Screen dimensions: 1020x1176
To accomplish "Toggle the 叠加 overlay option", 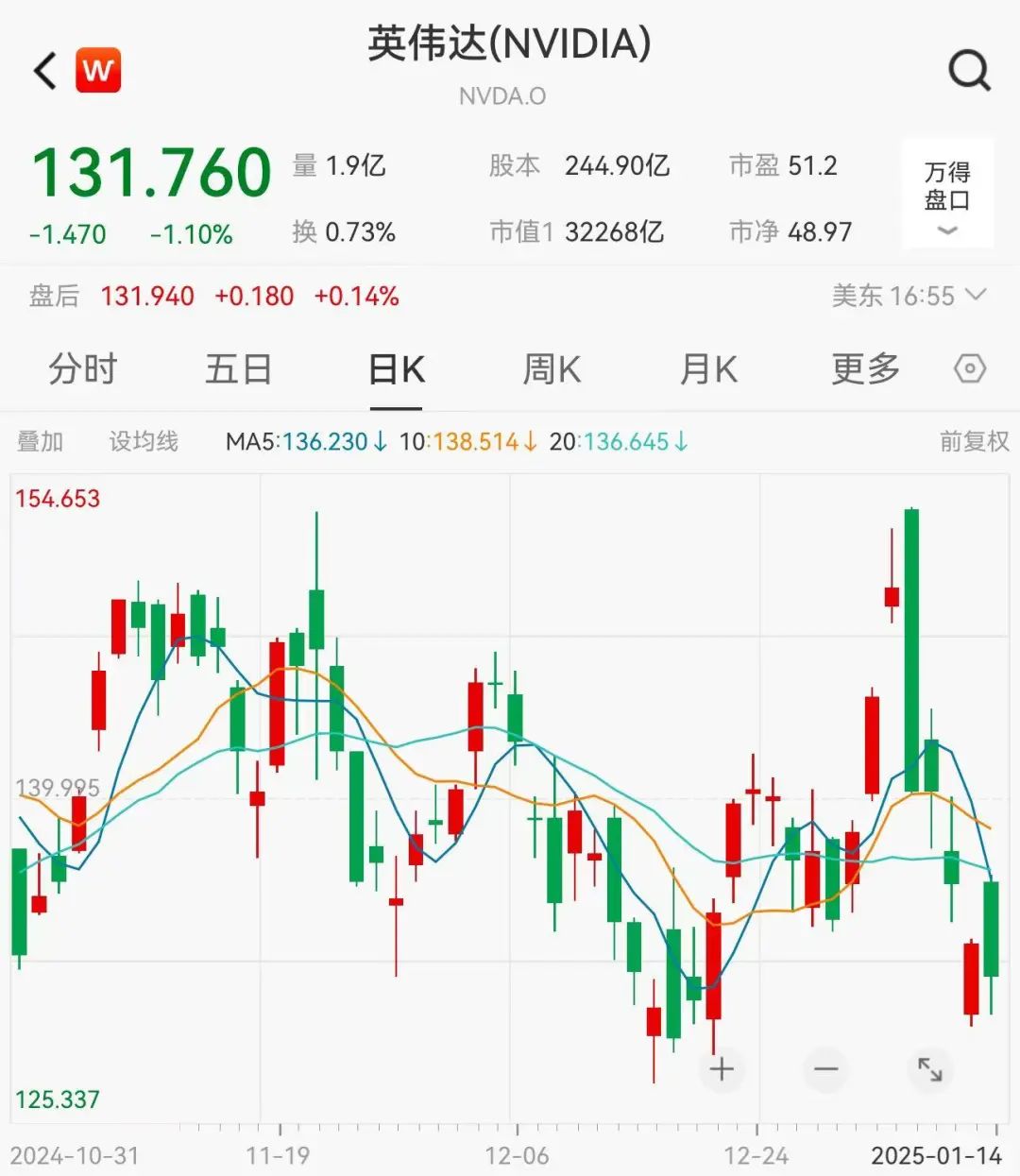I will (40, 441).
